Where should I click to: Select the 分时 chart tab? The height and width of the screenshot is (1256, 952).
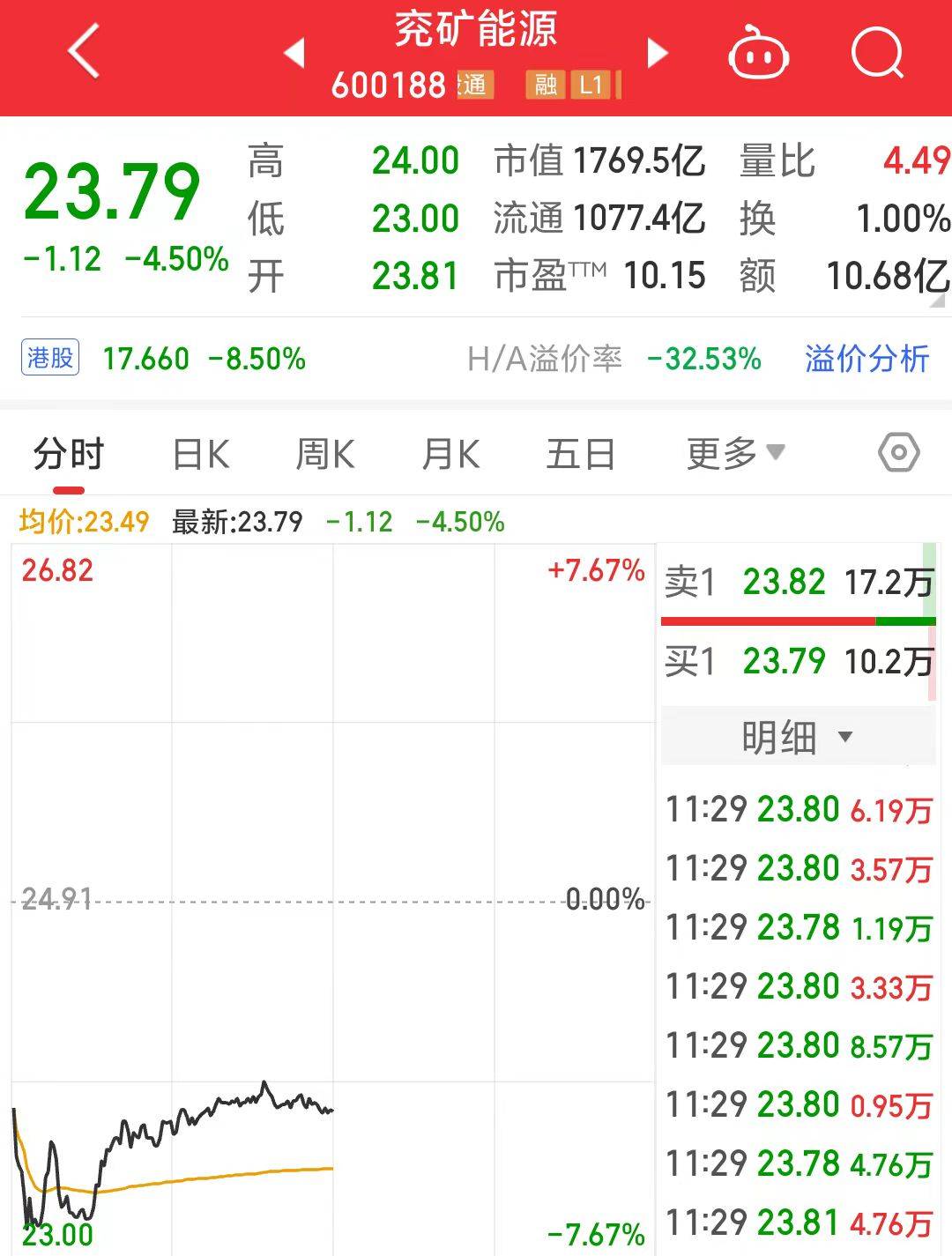click(69, 456)
